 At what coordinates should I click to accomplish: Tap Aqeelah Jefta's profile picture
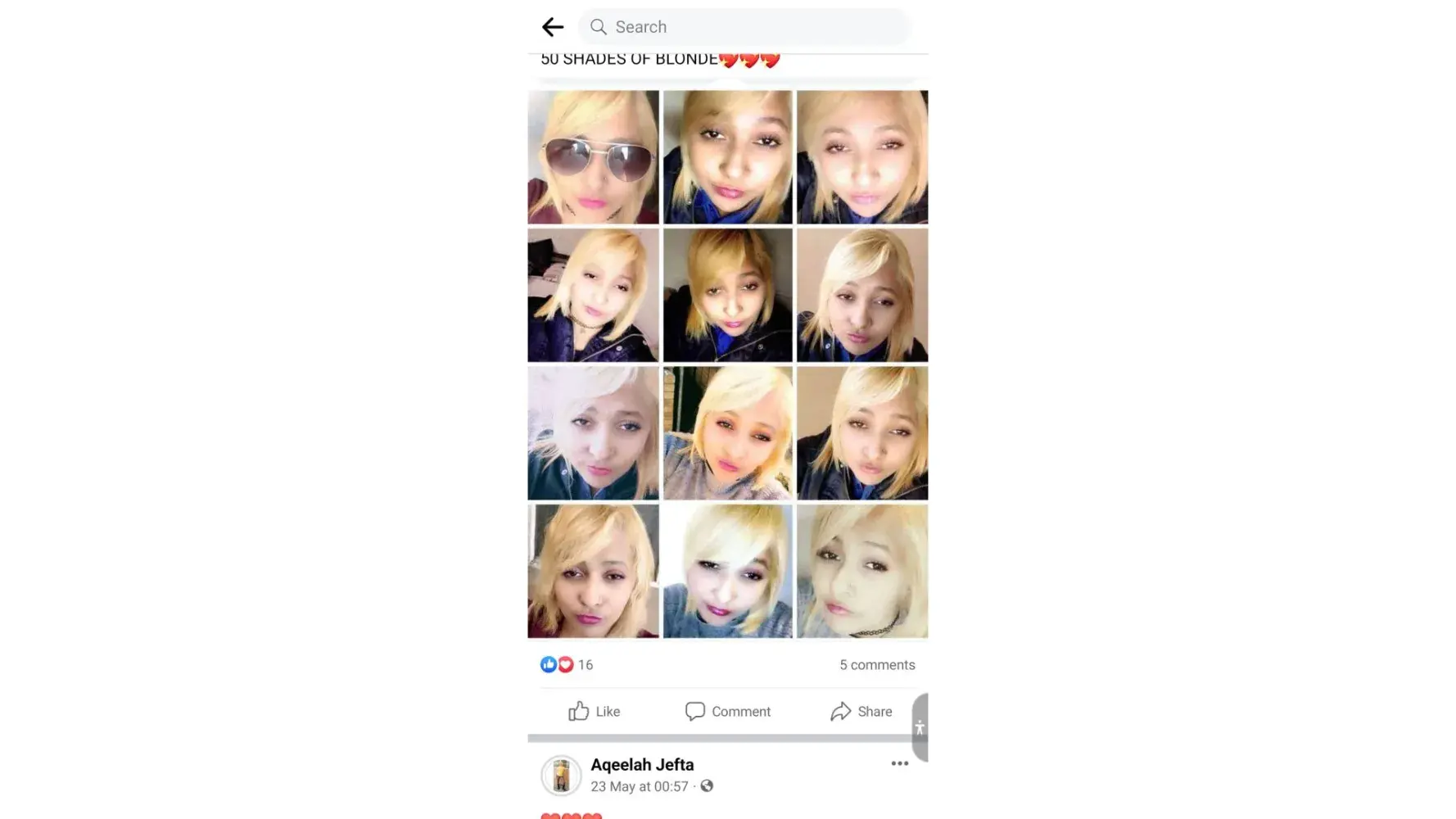(561, 775)
